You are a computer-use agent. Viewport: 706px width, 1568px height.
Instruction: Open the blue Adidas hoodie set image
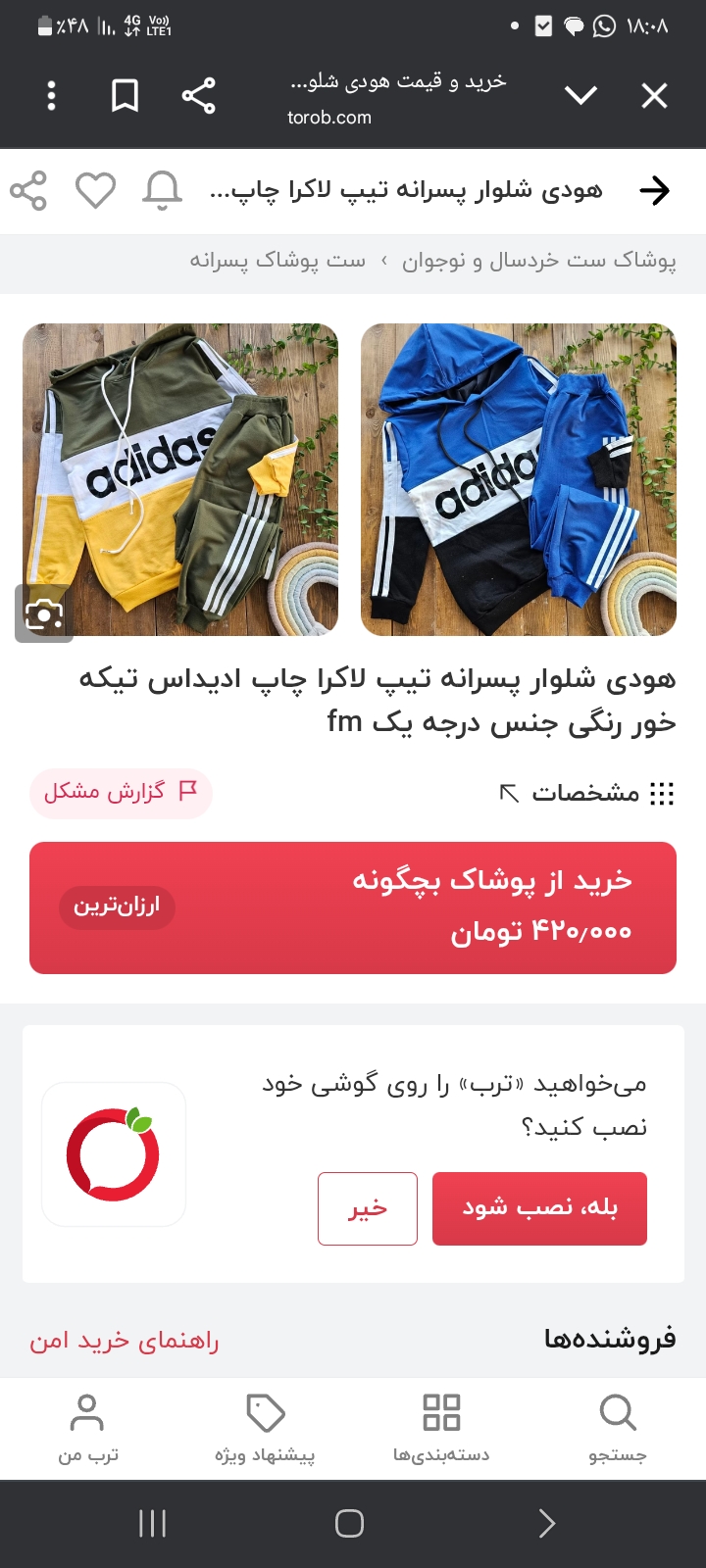click(519, 479)
